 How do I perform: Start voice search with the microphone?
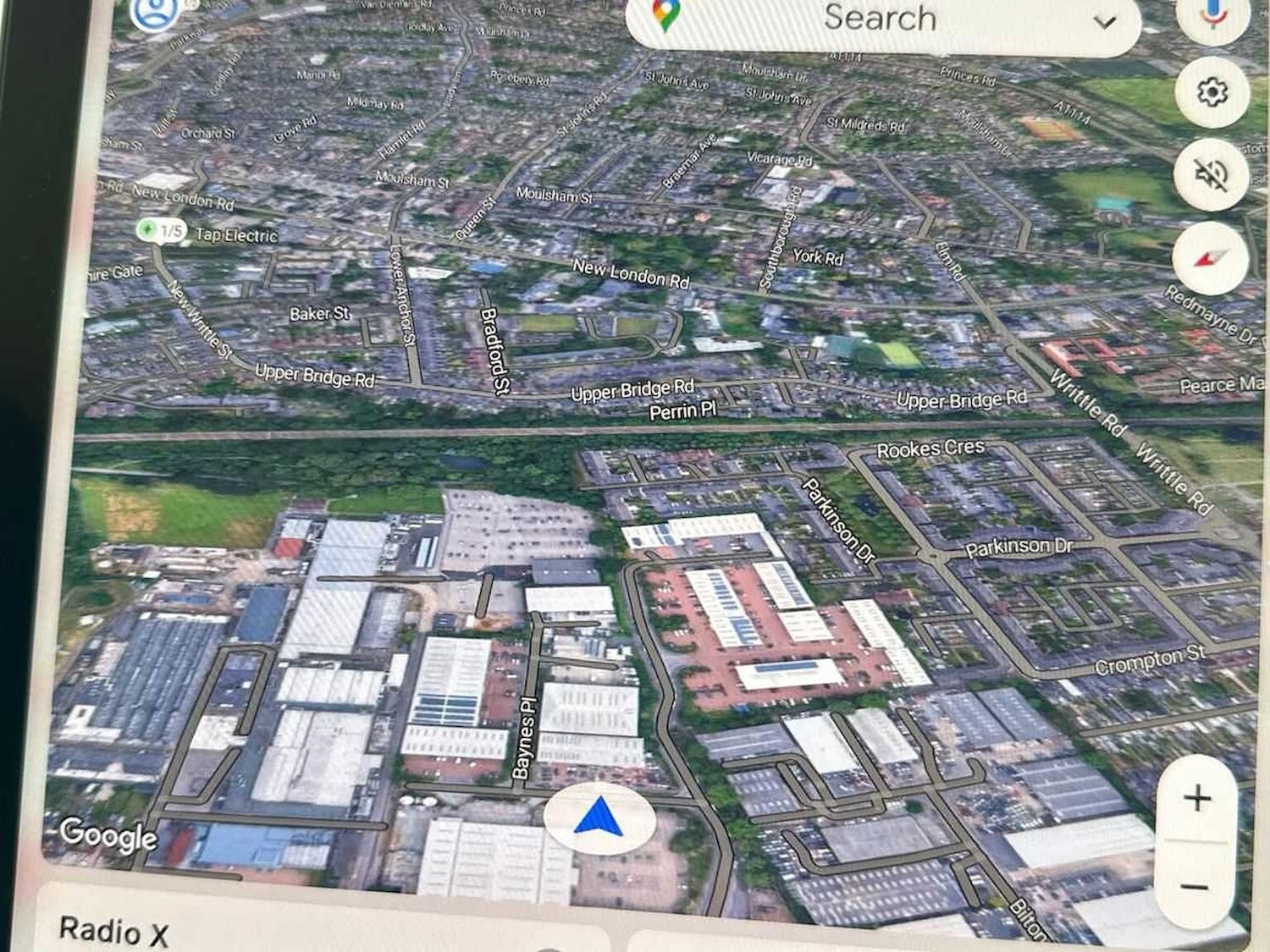point(1213,13)
